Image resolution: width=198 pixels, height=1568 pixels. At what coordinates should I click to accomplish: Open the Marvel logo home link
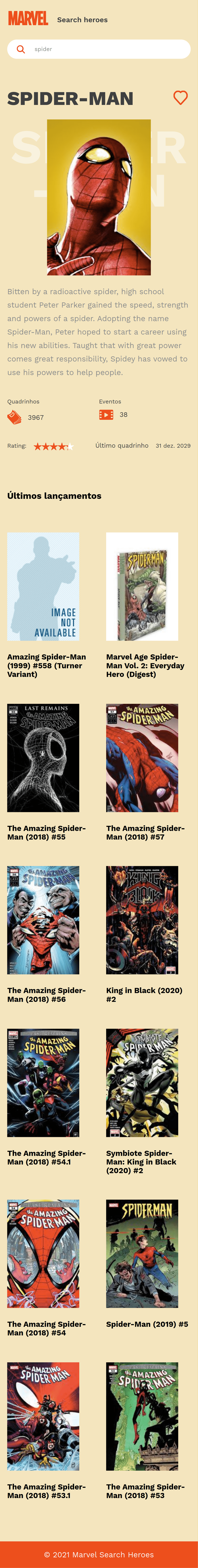pyautogui.click(x=28, y=19)
